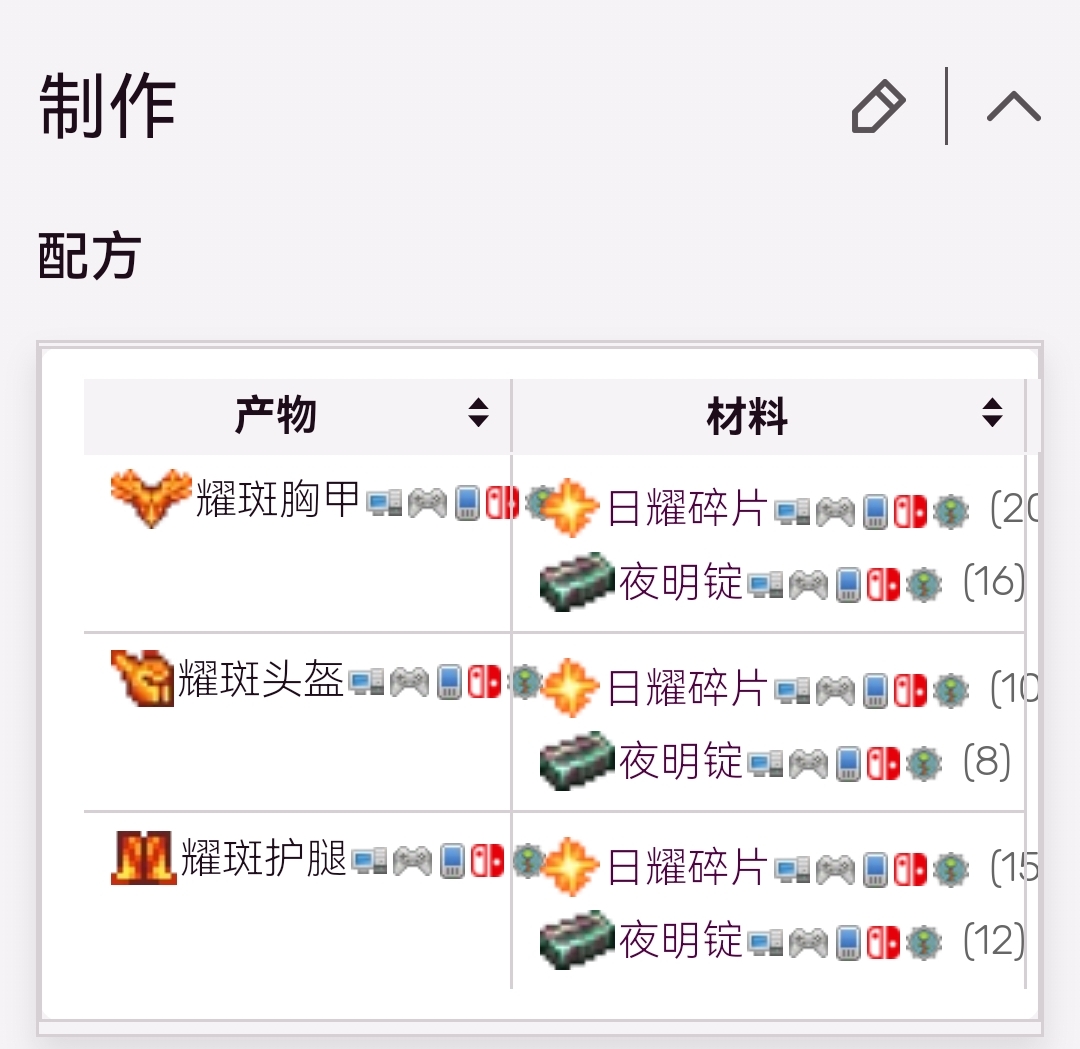
Task: Open 日耀碎片 link in 耀斑护腿 row
Action: point(687,867)
